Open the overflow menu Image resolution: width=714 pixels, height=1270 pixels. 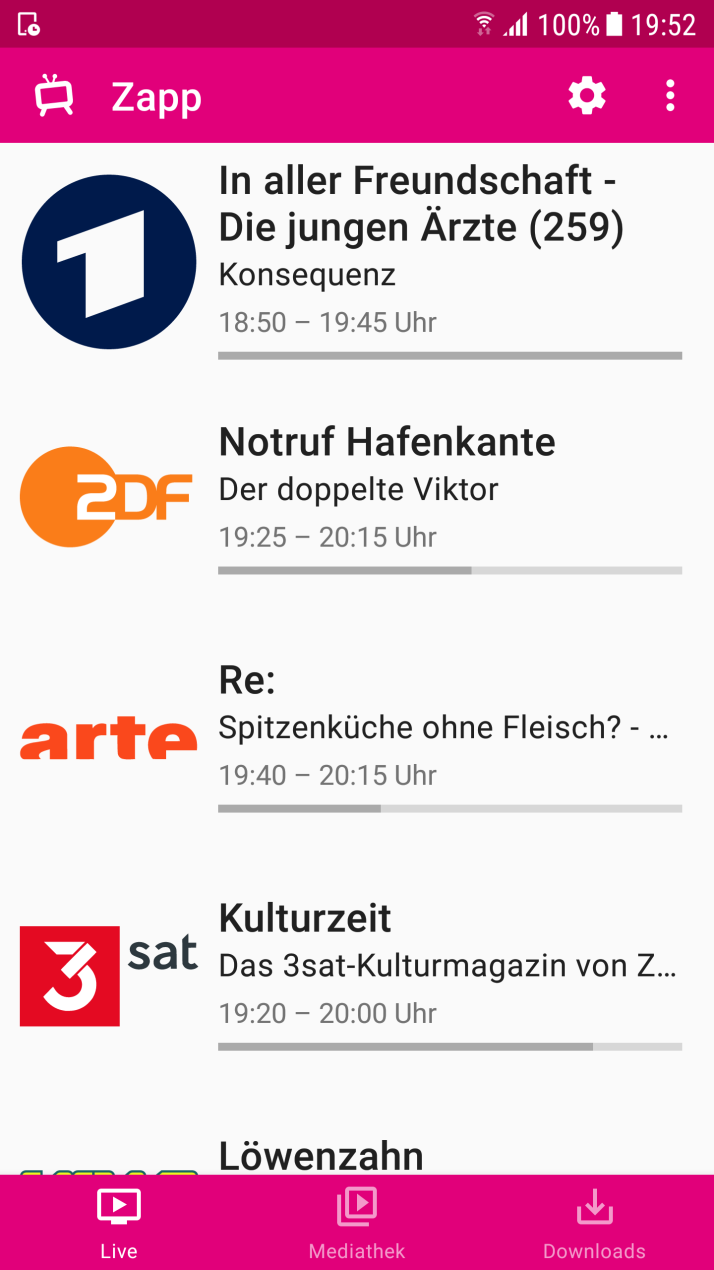coord(670,96)
